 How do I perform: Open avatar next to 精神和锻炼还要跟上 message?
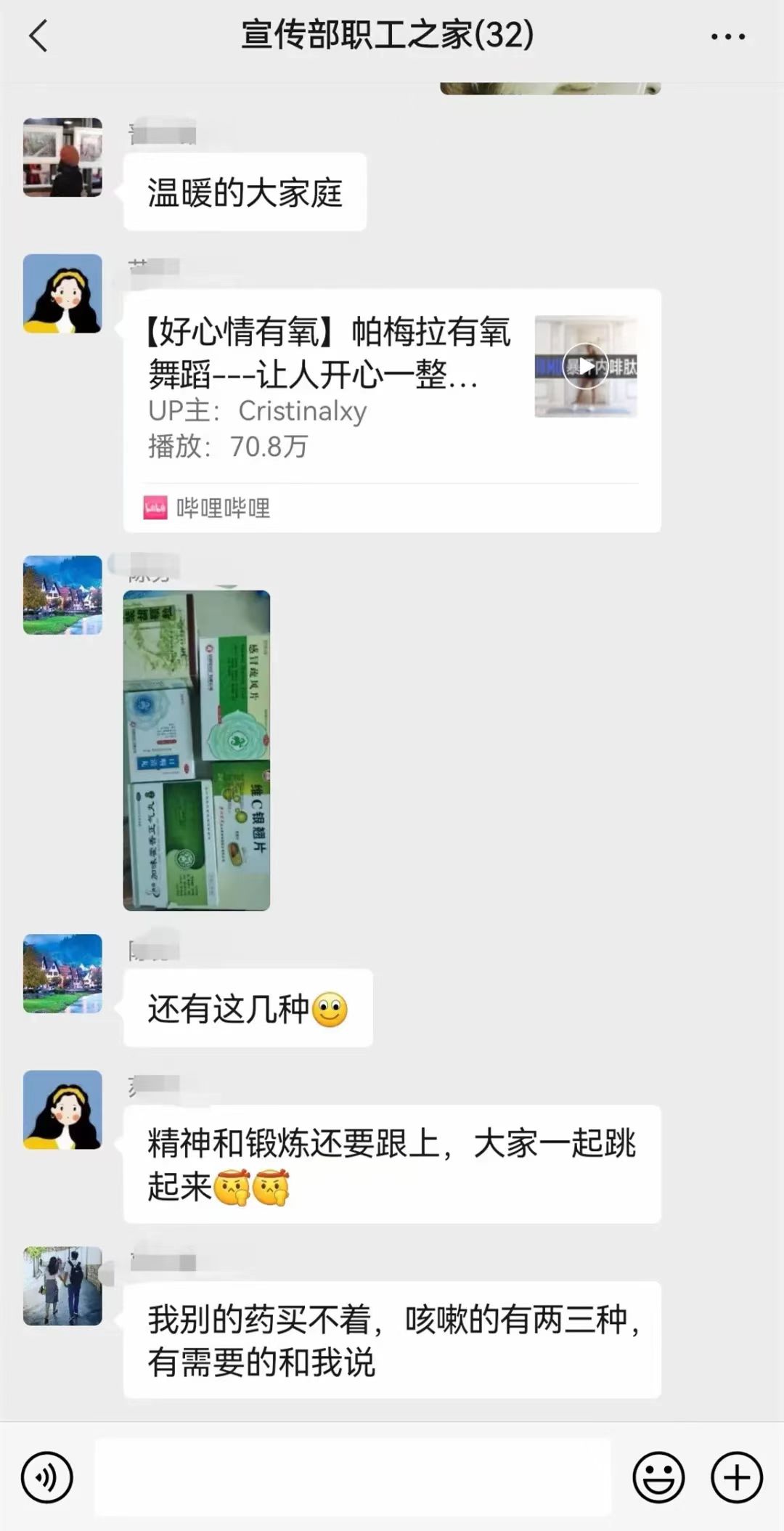(62, 1109)
